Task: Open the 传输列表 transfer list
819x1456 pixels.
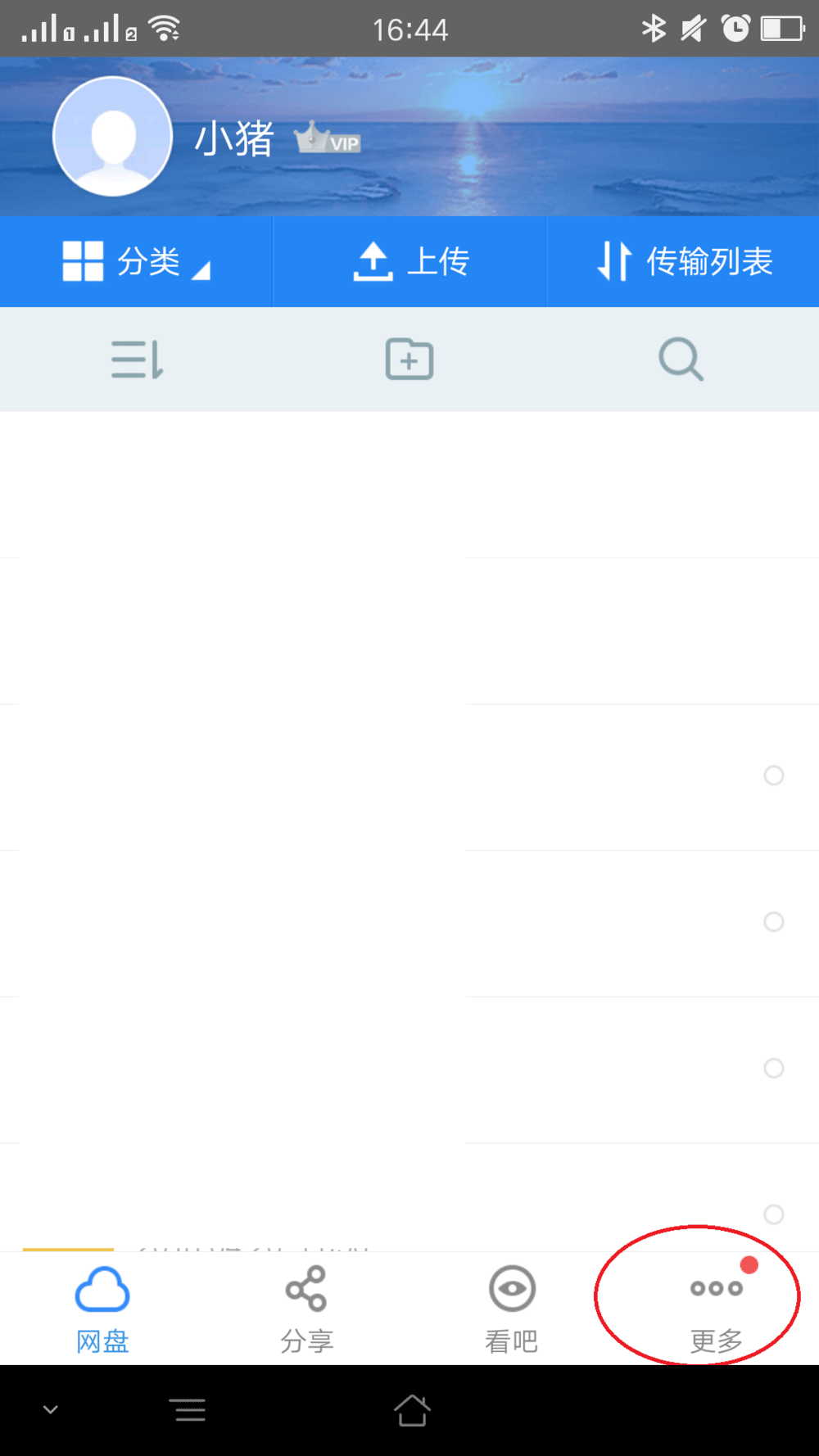Action: point(684,262)
